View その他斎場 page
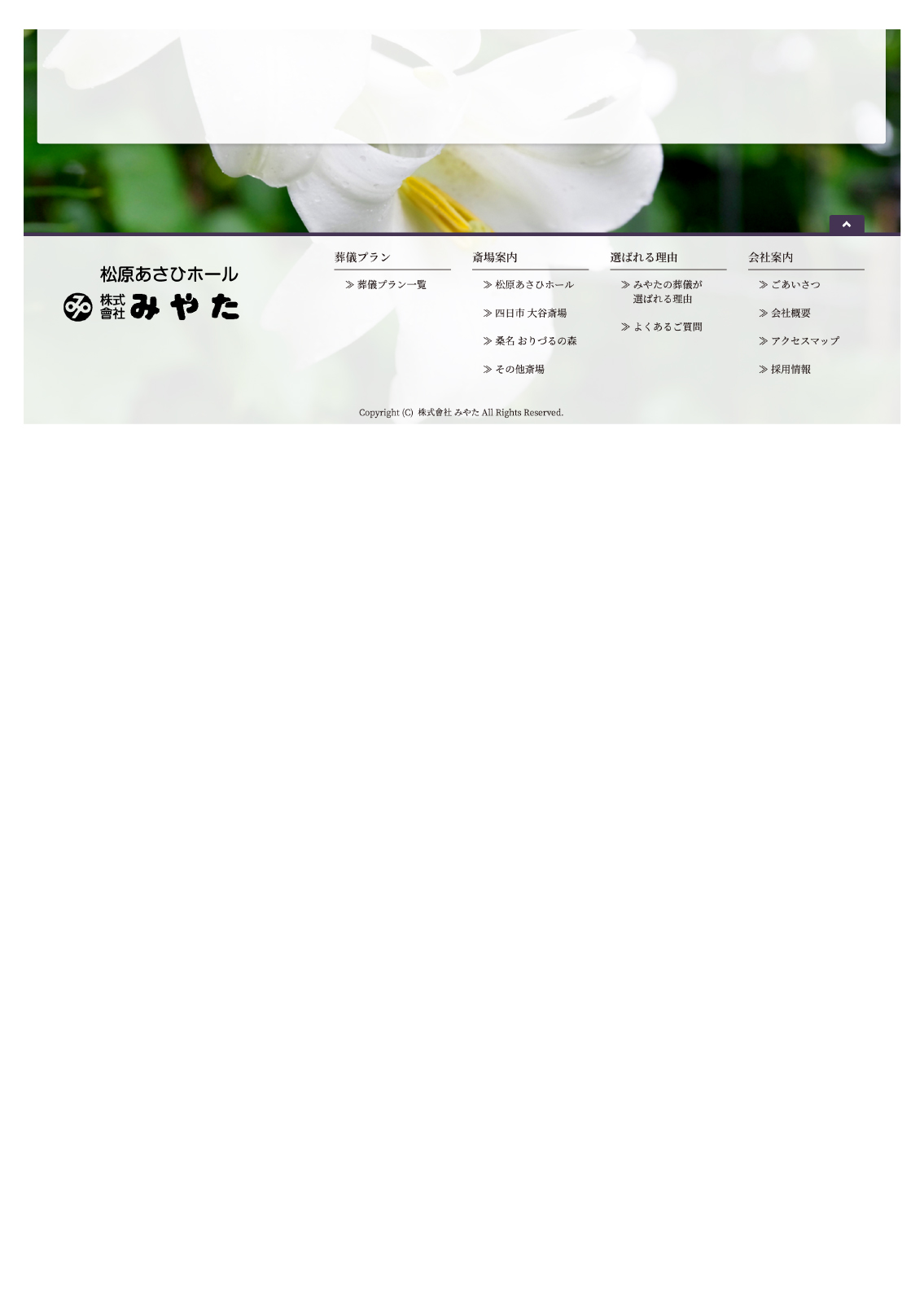The width and height of the screenshot is (924, 1289). click(x=519, y=370)
